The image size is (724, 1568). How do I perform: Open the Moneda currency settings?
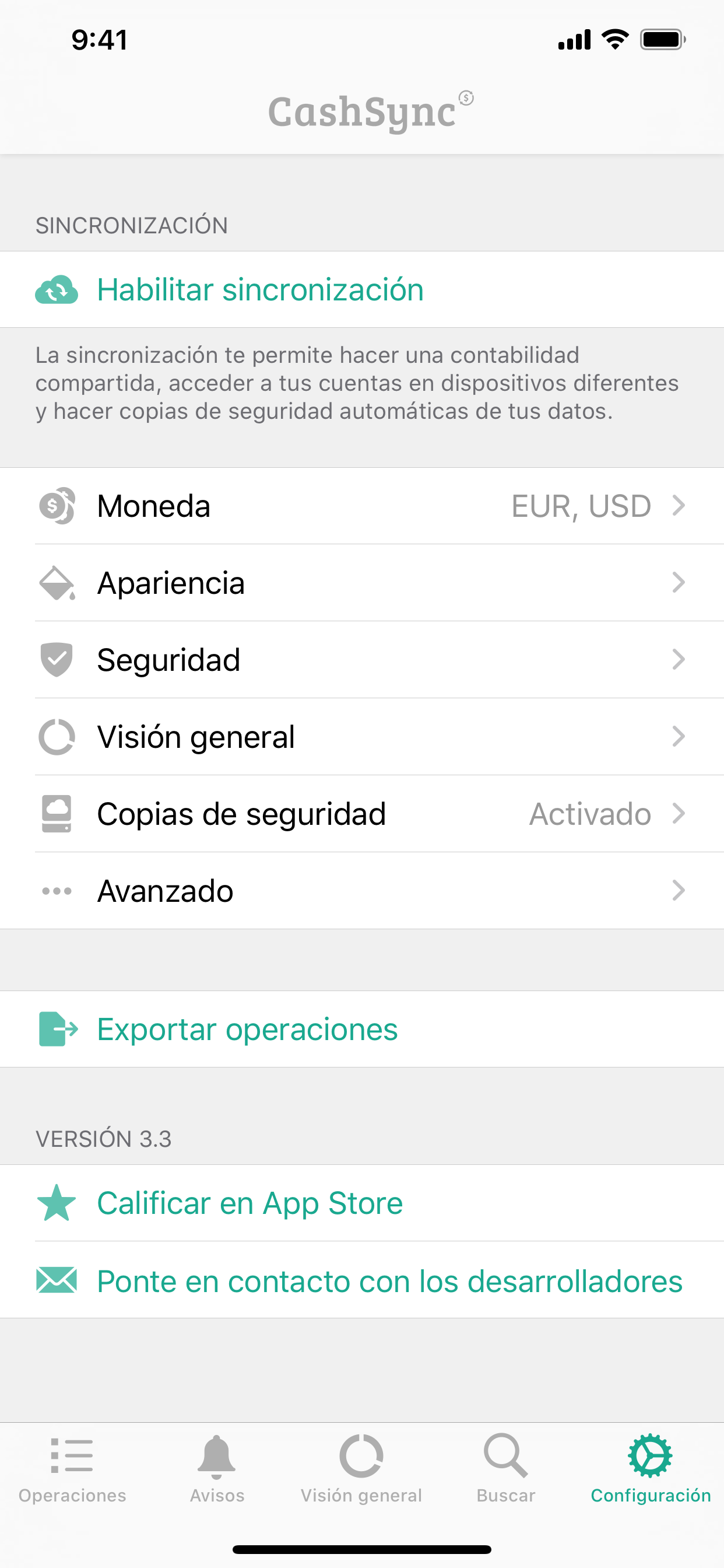tap(362, 506)
